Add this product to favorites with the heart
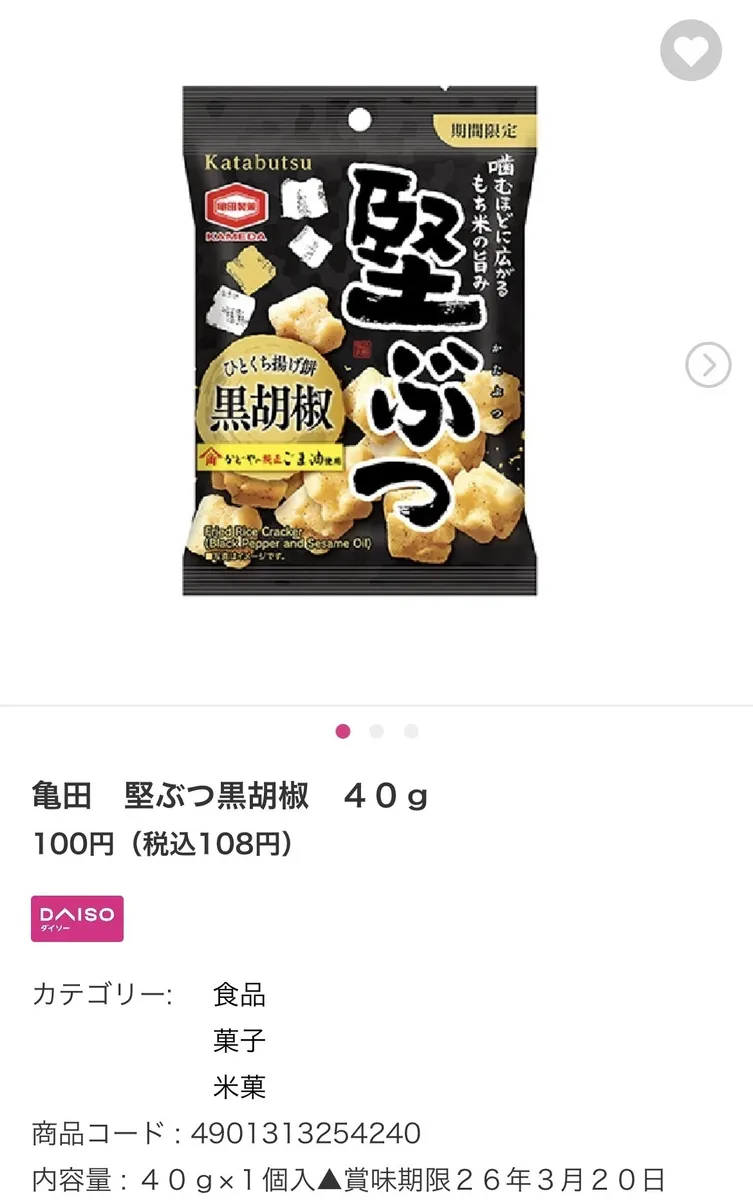Screen dimensions: 753x1200 click(x=691, y=50)
